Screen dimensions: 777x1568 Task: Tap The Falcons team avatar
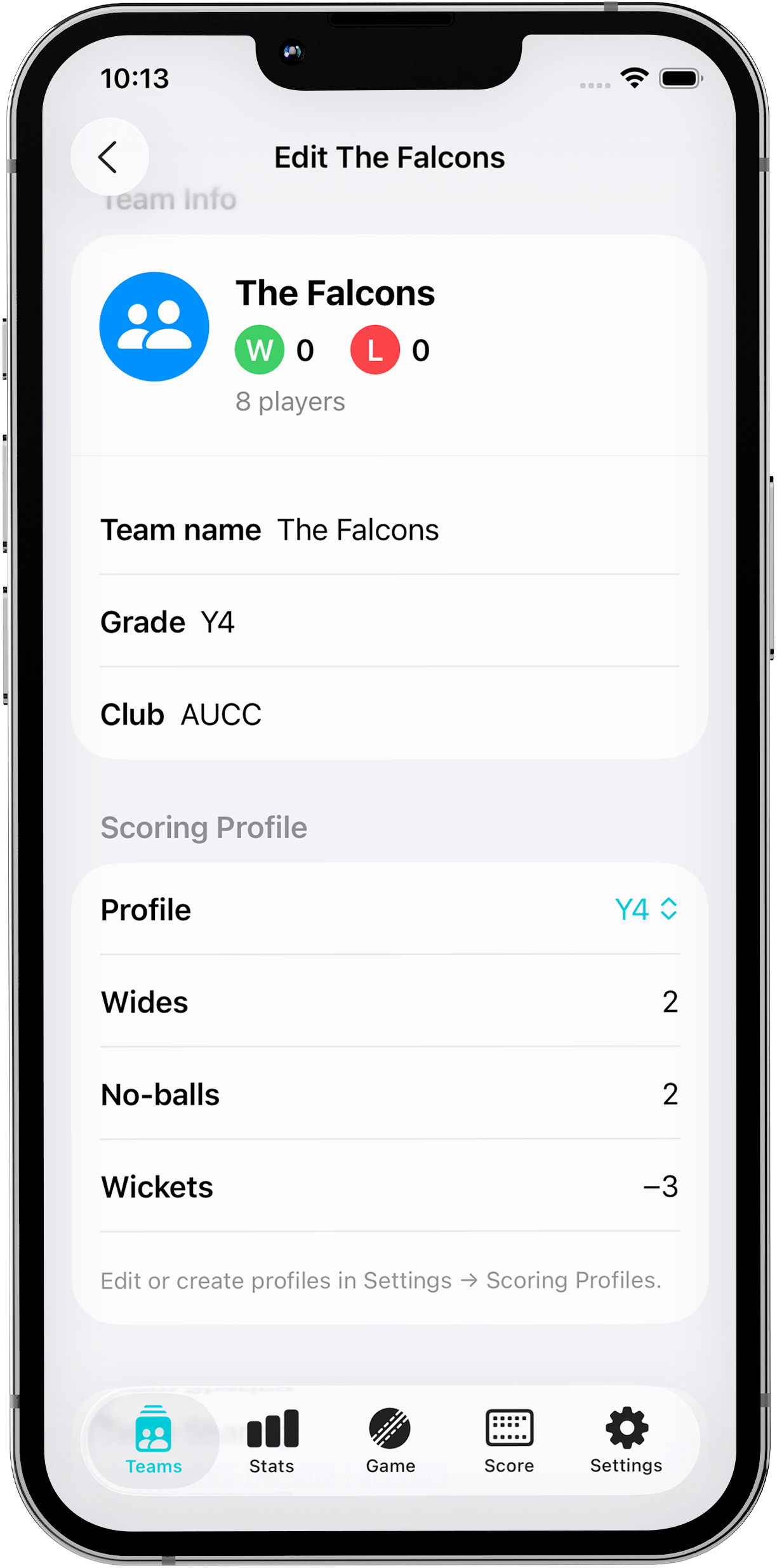pos(154,327)
